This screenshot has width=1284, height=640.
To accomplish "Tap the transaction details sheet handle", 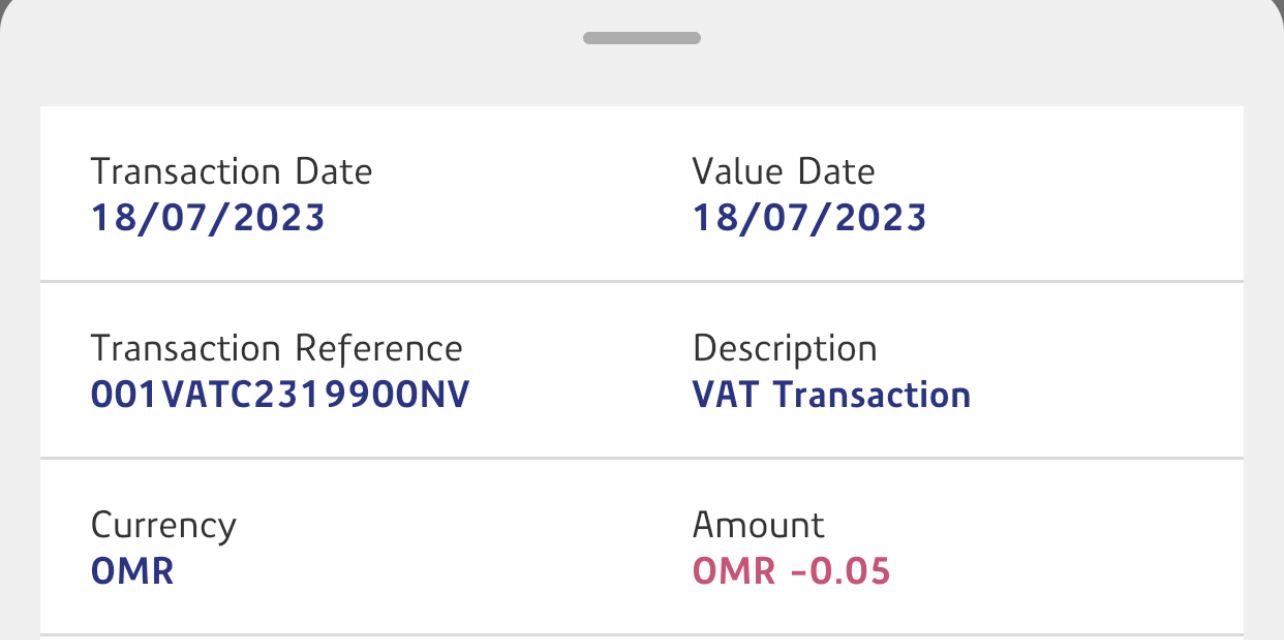I will (642, 38).
